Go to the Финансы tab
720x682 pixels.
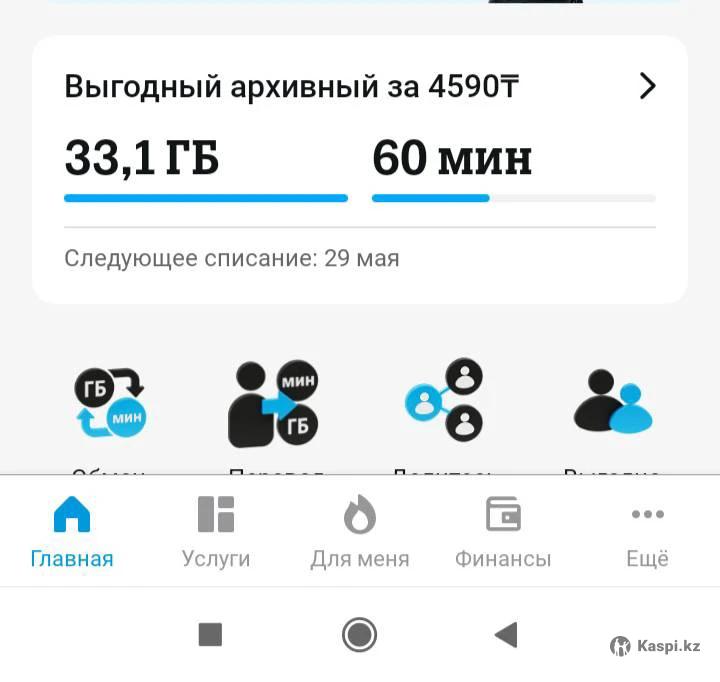click(x=503, y=531)
